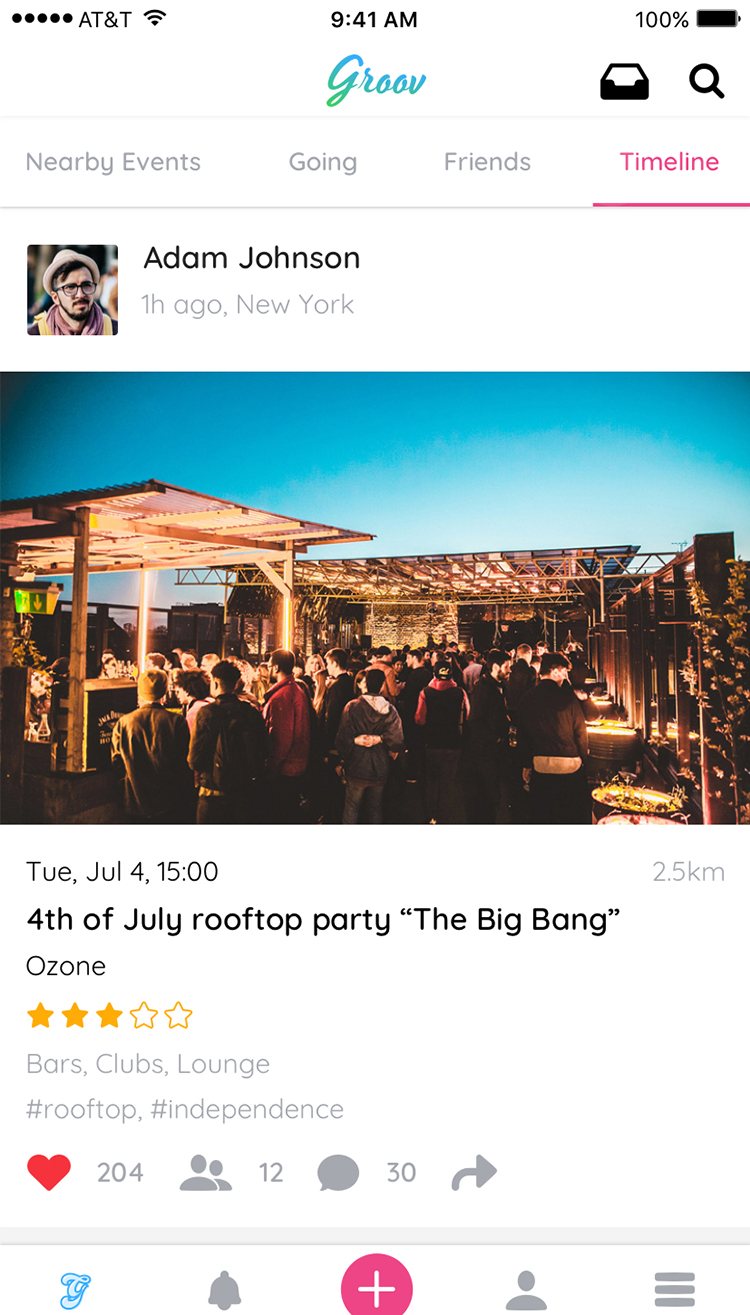Select the Timeline tab
This screenshot has width=750, height=1315.
669,162
